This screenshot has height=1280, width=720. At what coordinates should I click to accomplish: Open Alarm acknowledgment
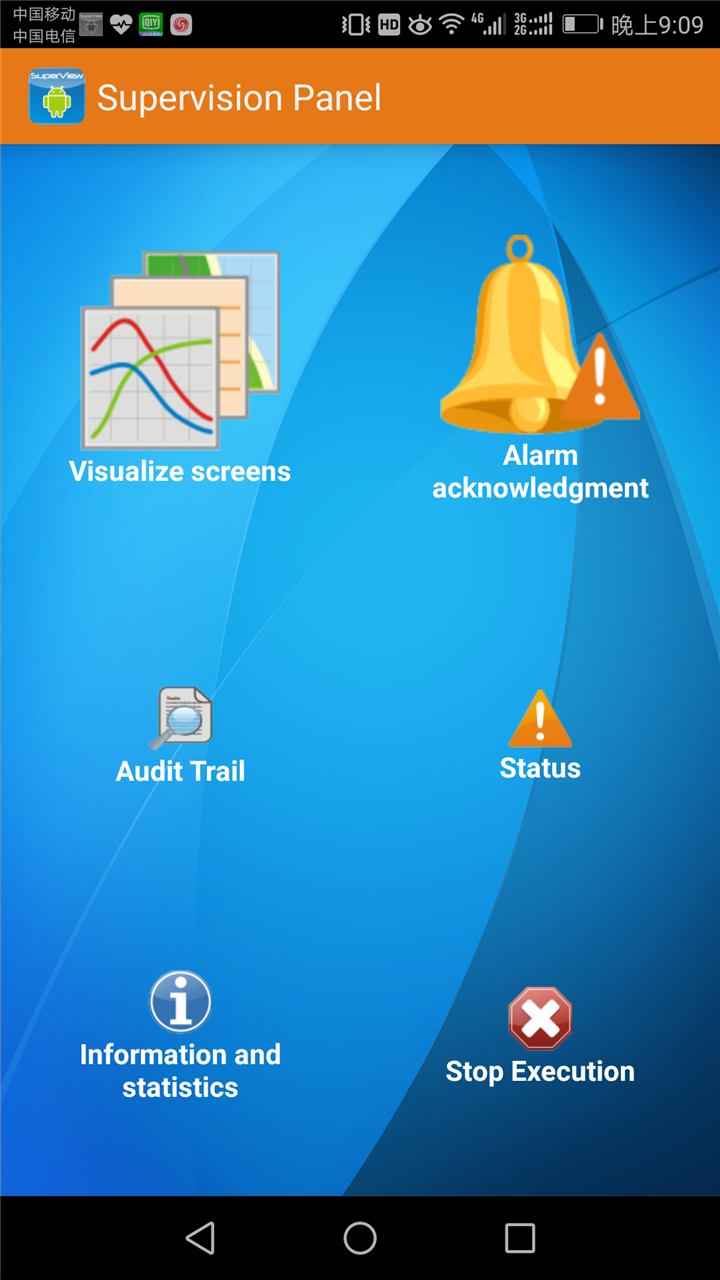click(x=540, y=370)
